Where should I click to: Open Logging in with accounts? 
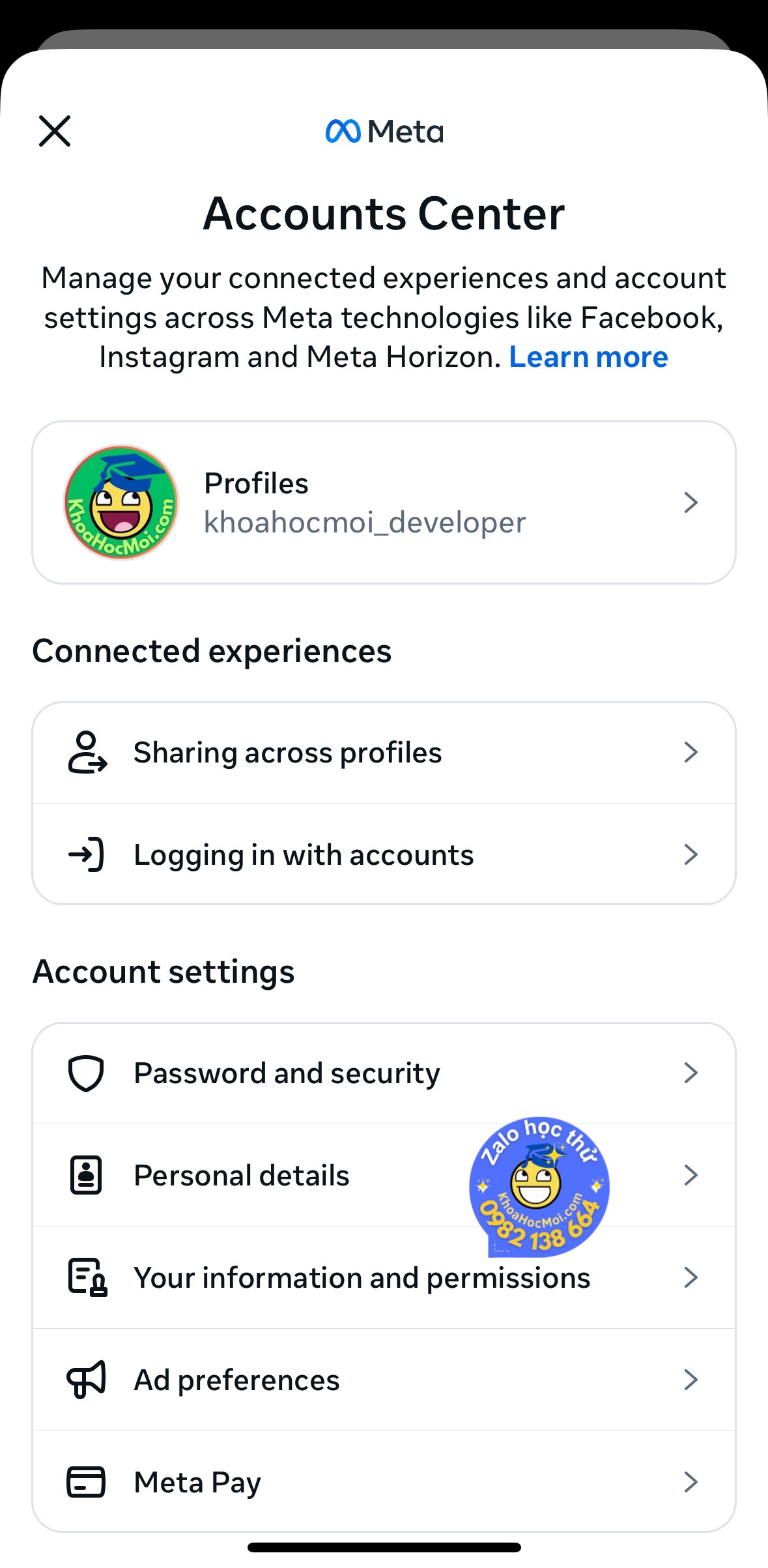tap(384, 854)
